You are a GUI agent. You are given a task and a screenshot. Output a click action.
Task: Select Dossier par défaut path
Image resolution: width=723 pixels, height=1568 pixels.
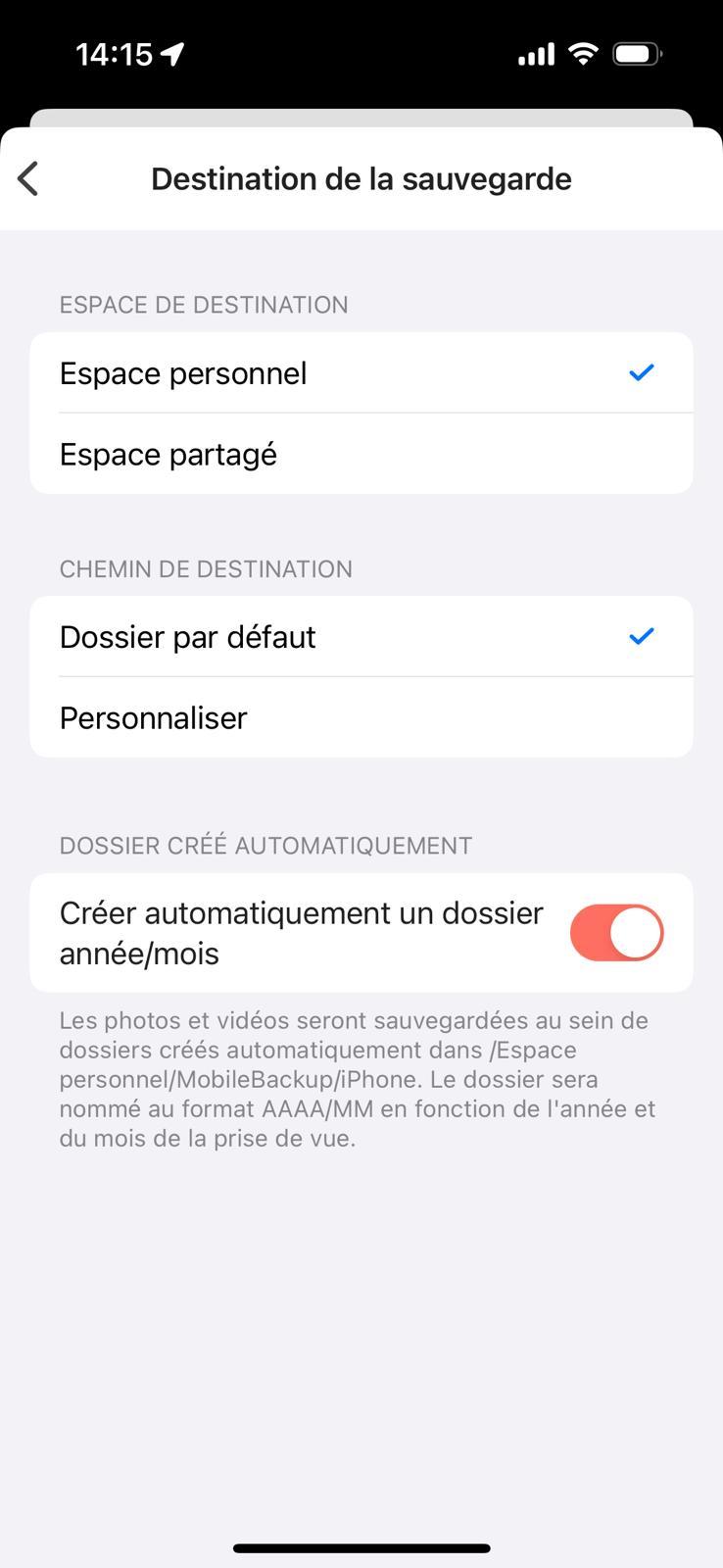pyautogui.click(x=361, y=637)
